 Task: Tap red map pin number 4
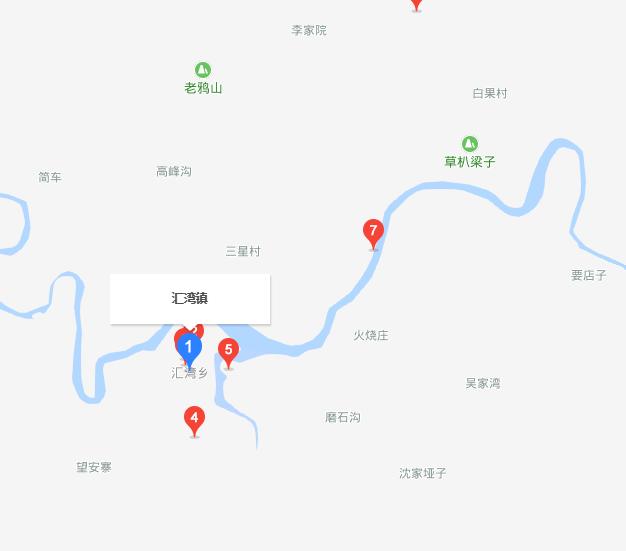click(x=194, y=419)
